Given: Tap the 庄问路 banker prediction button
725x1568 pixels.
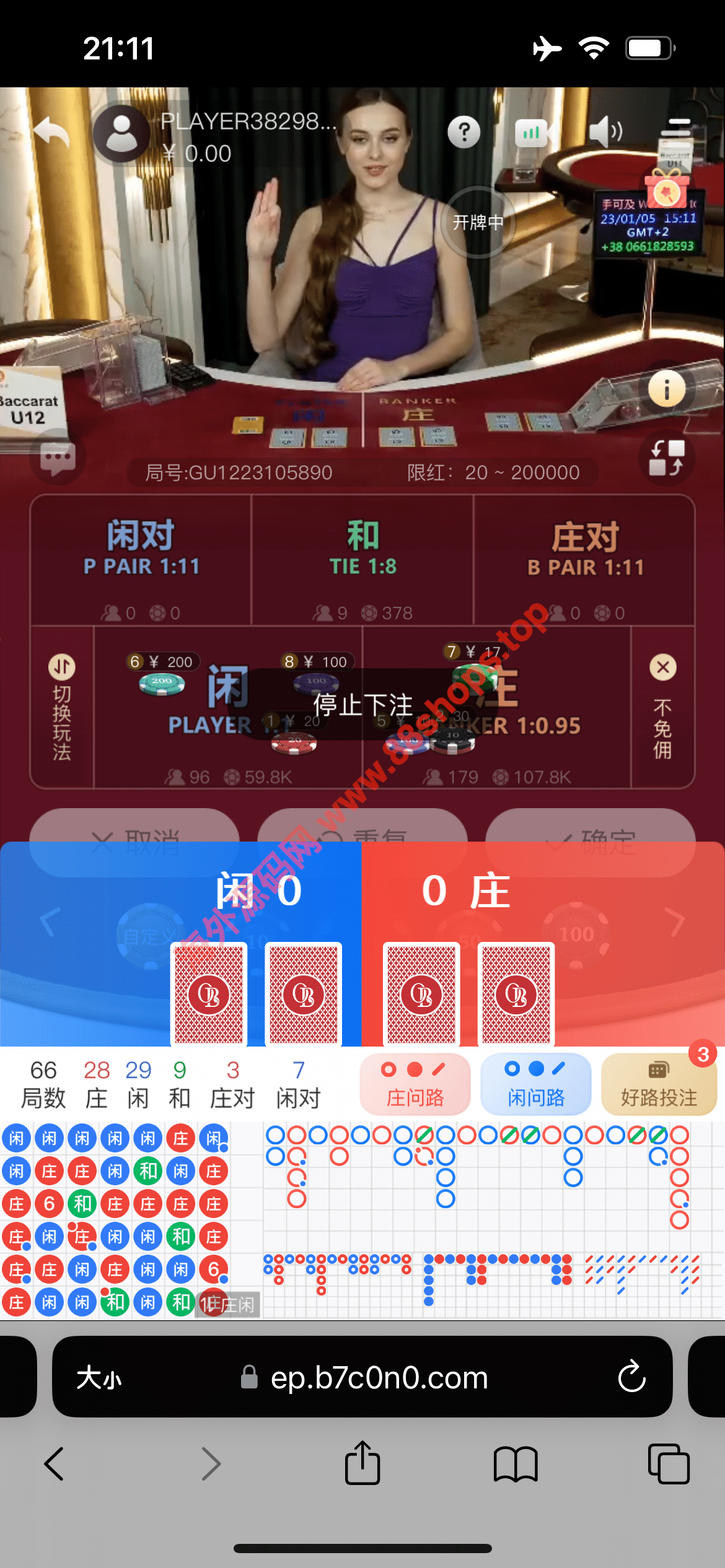Looking at the screenshot, I should click(x=415, y=1084).
